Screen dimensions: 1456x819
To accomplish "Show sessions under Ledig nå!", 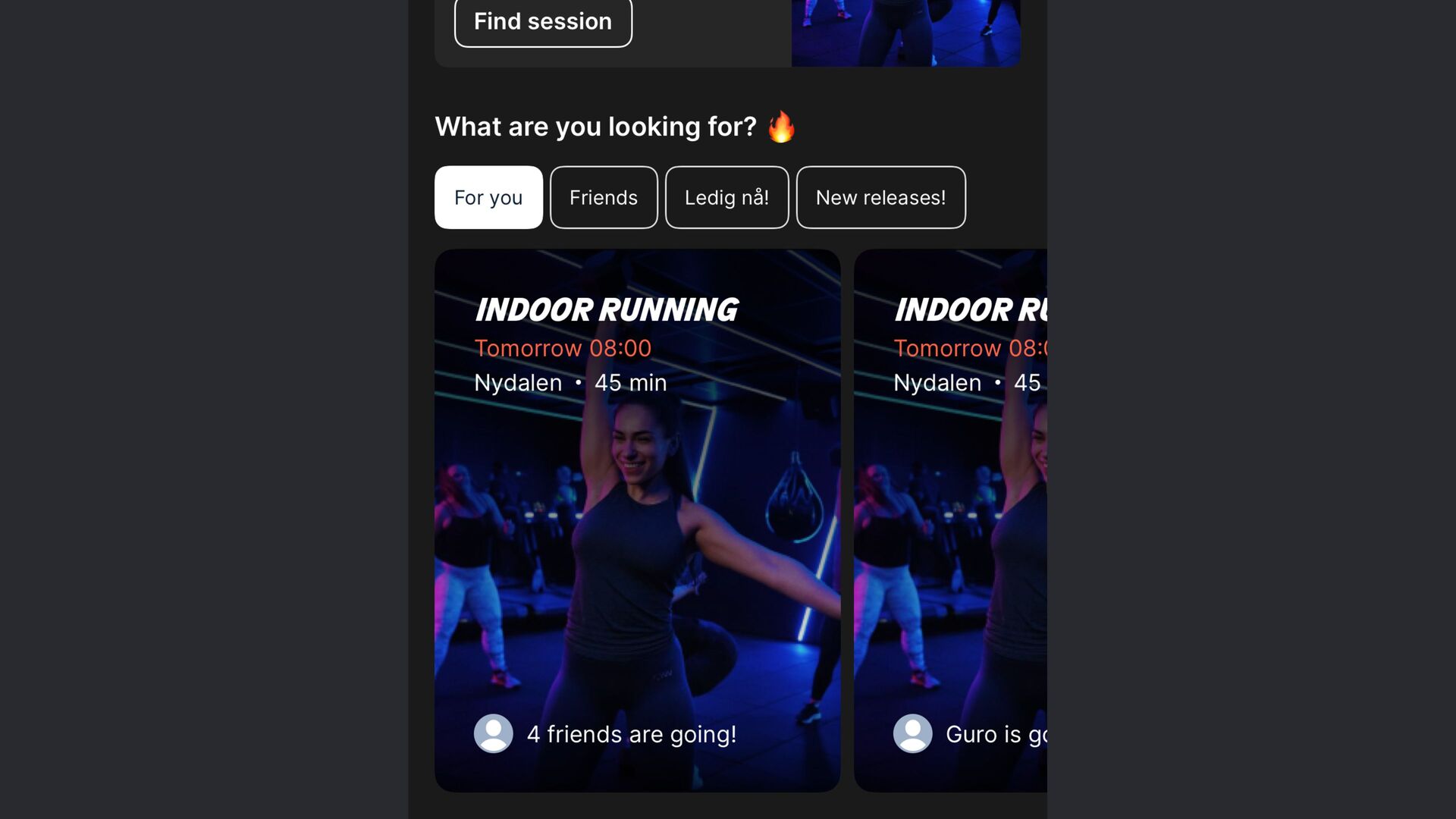I will (726, 197).
